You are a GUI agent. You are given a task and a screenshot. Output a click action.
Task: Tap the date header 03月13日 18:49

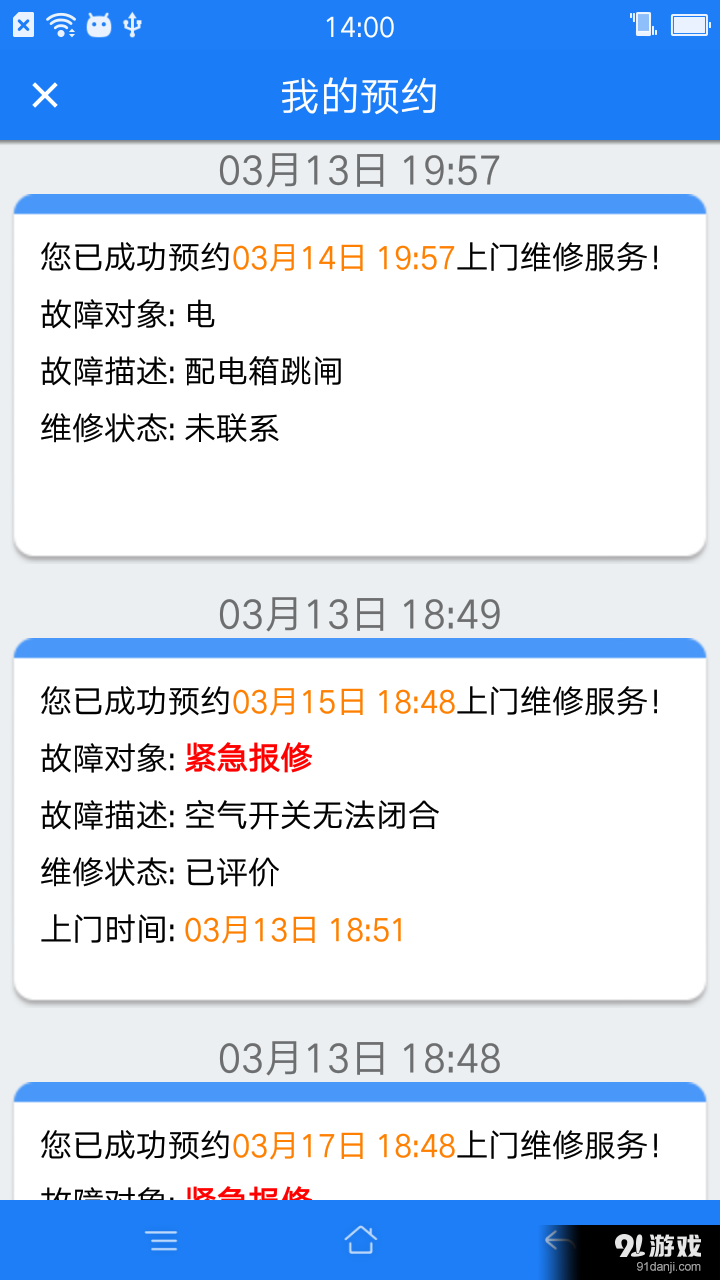point(360,613)
